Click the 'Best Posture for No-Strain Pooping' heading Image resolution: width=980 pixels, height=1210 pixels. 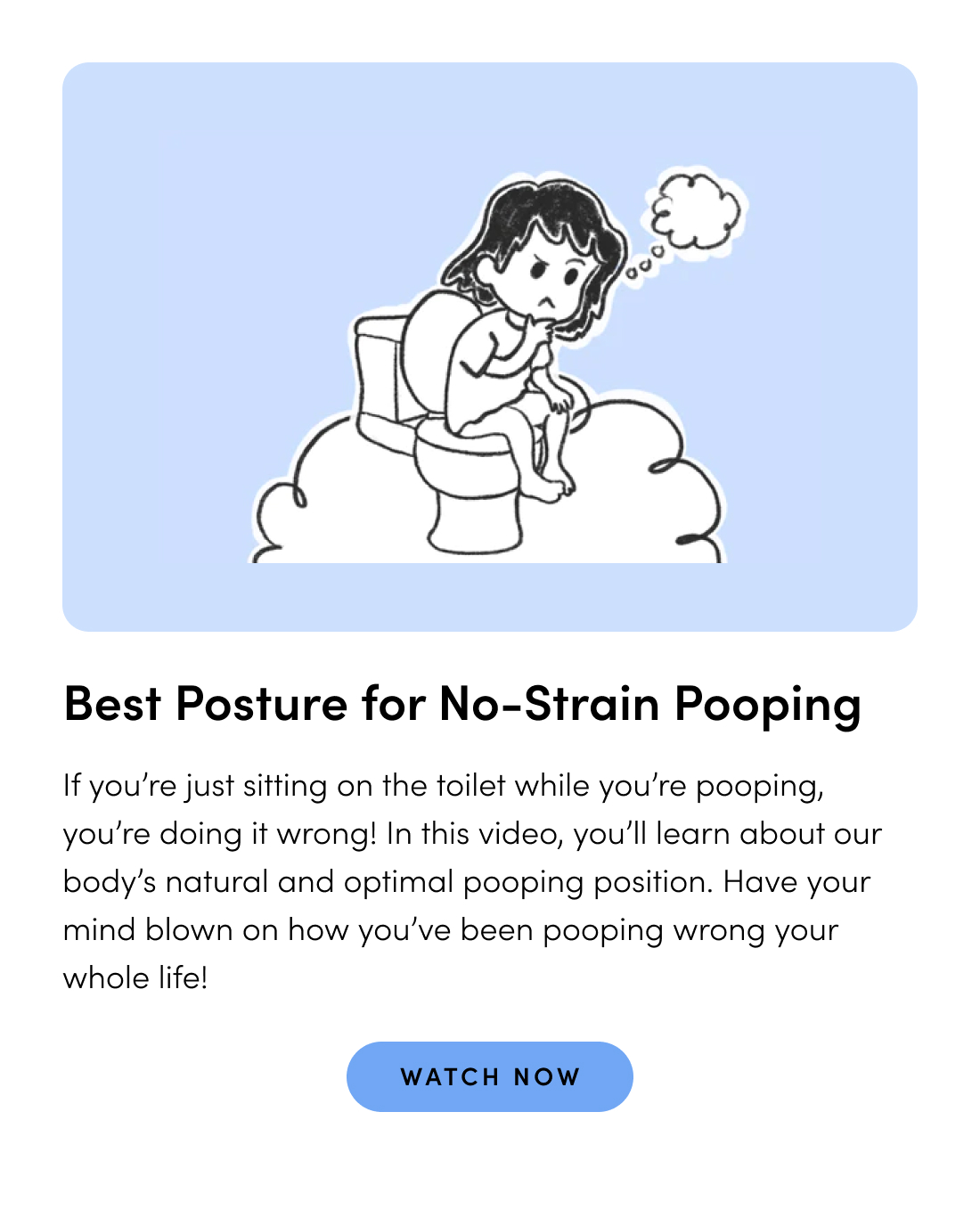462,704
